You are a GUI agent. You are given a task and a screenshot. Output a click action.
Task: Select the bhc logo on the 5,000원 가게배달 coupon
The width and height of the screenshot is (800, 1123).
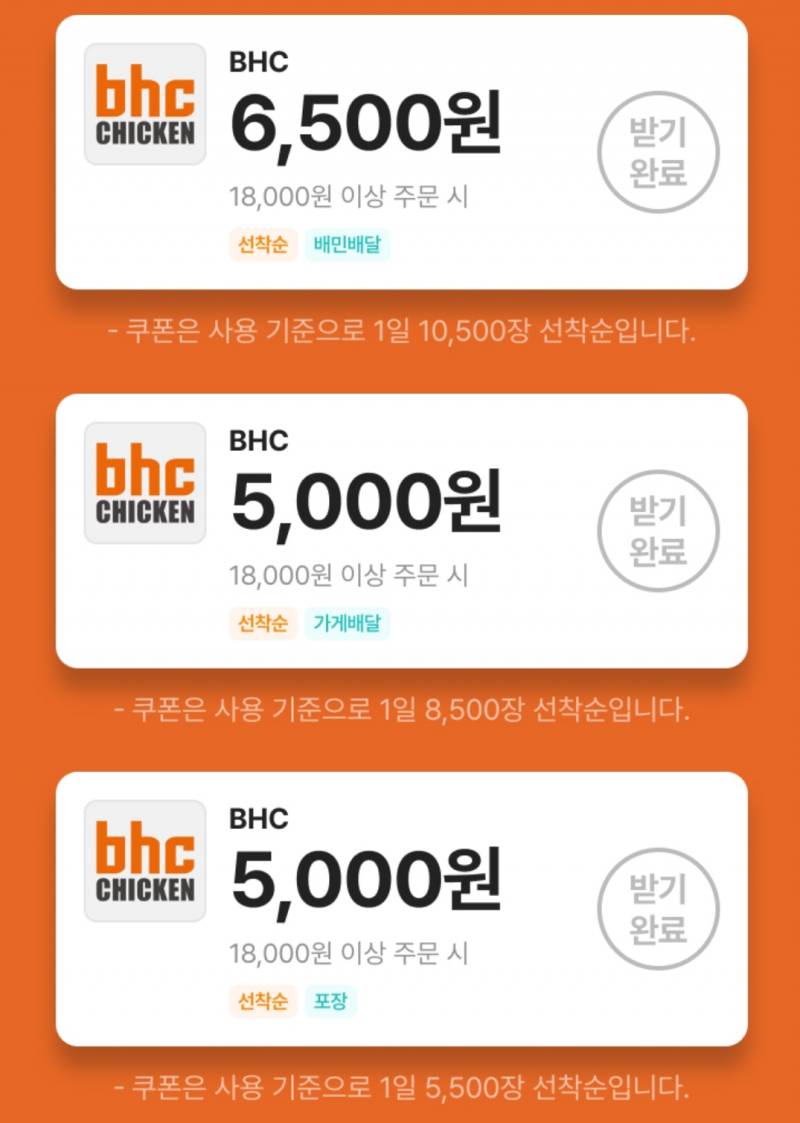pos(145,481)
